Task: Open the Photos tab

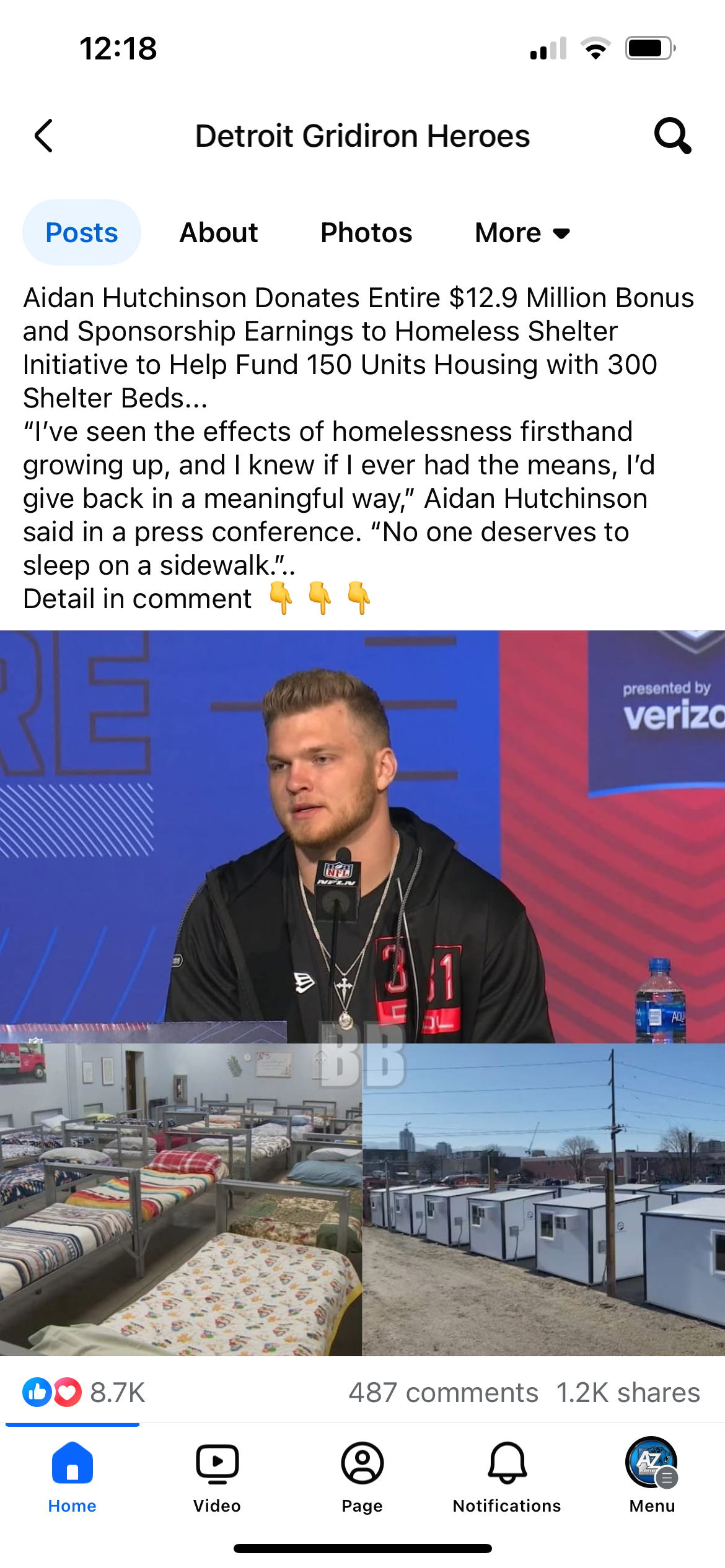Action: pos(366,233)
